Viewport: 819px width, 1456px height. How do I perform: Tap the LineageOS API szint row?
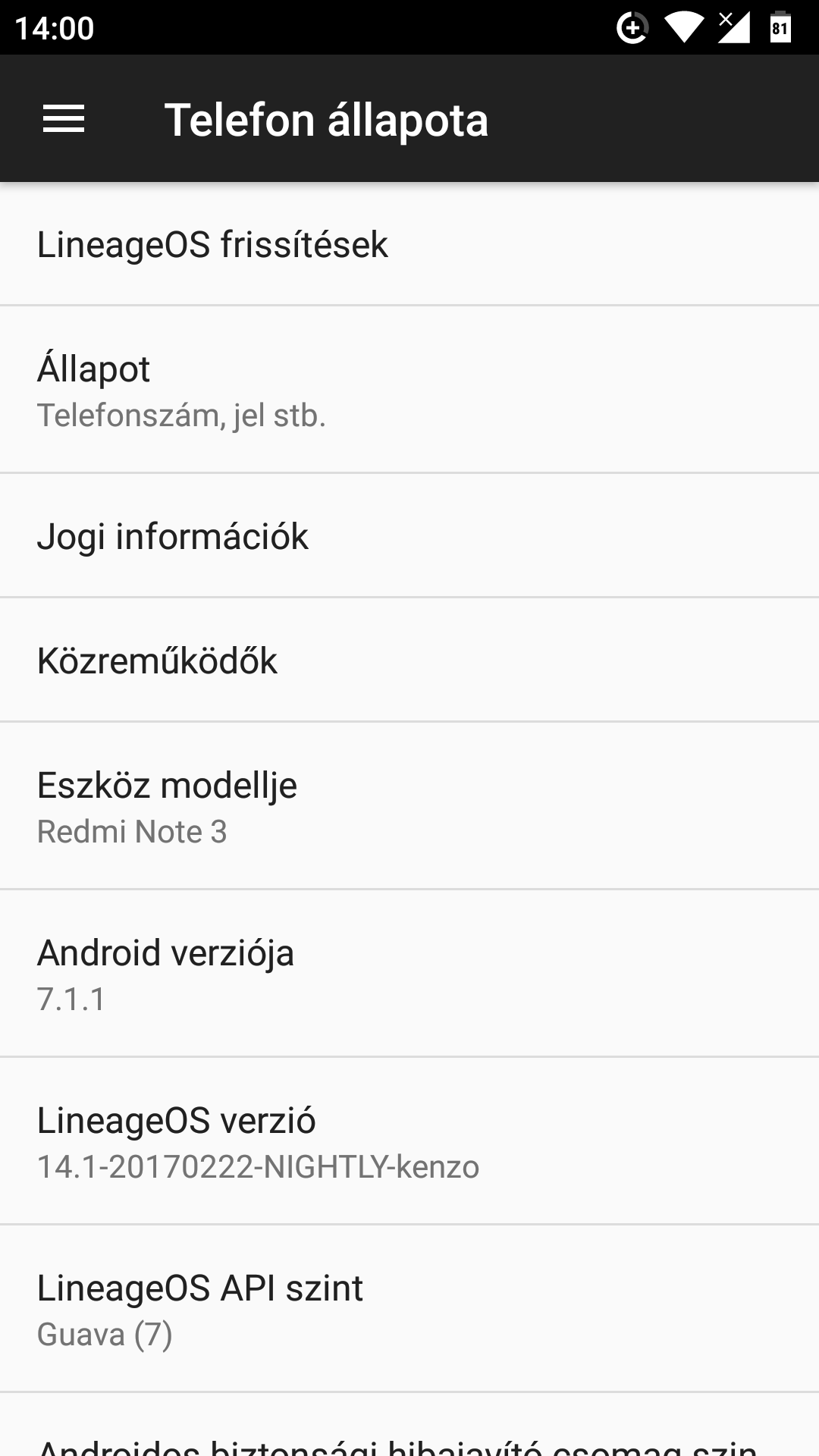[x=409, y=1309]
